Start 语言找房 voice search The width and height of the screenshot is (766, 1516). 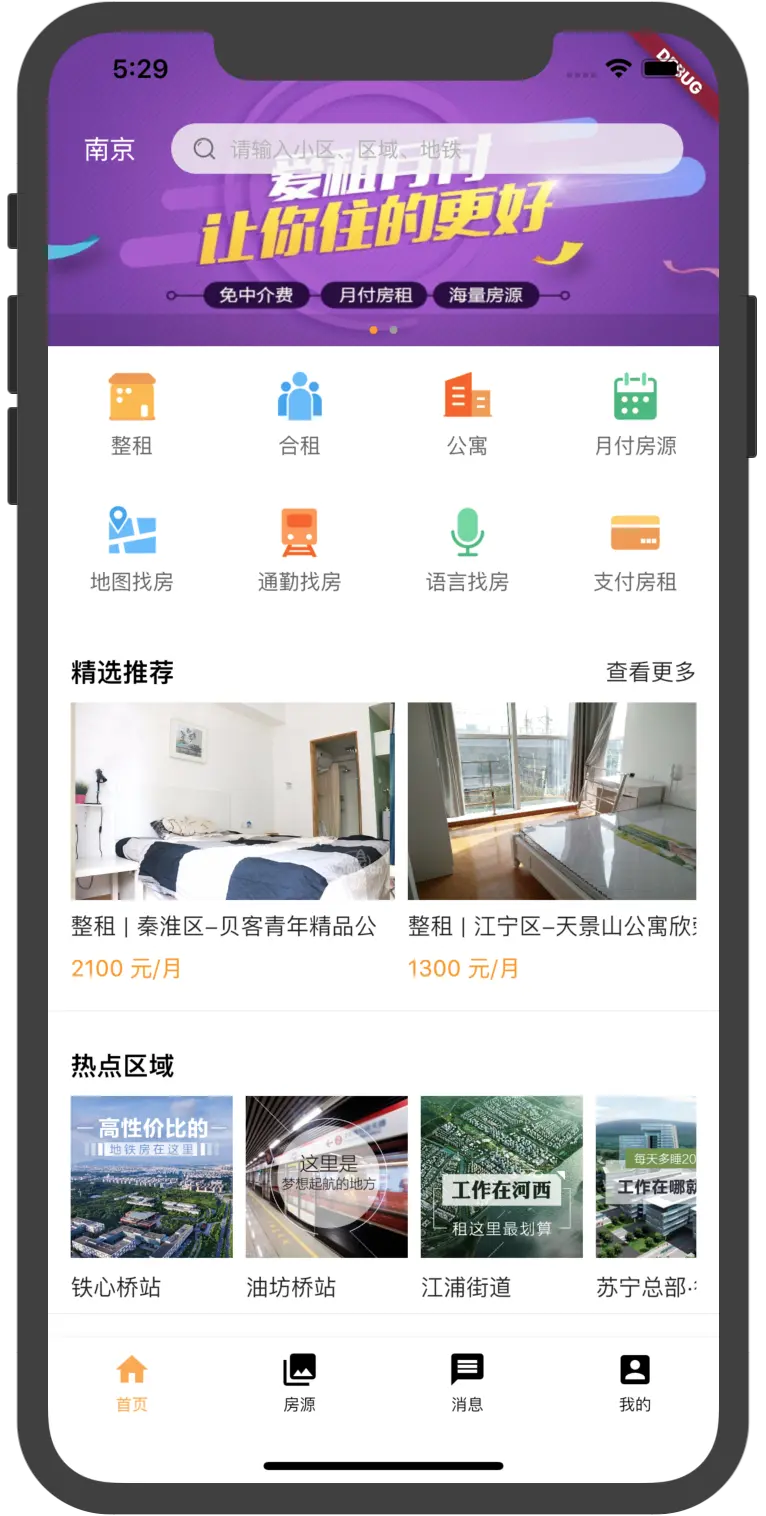point(467,549)
